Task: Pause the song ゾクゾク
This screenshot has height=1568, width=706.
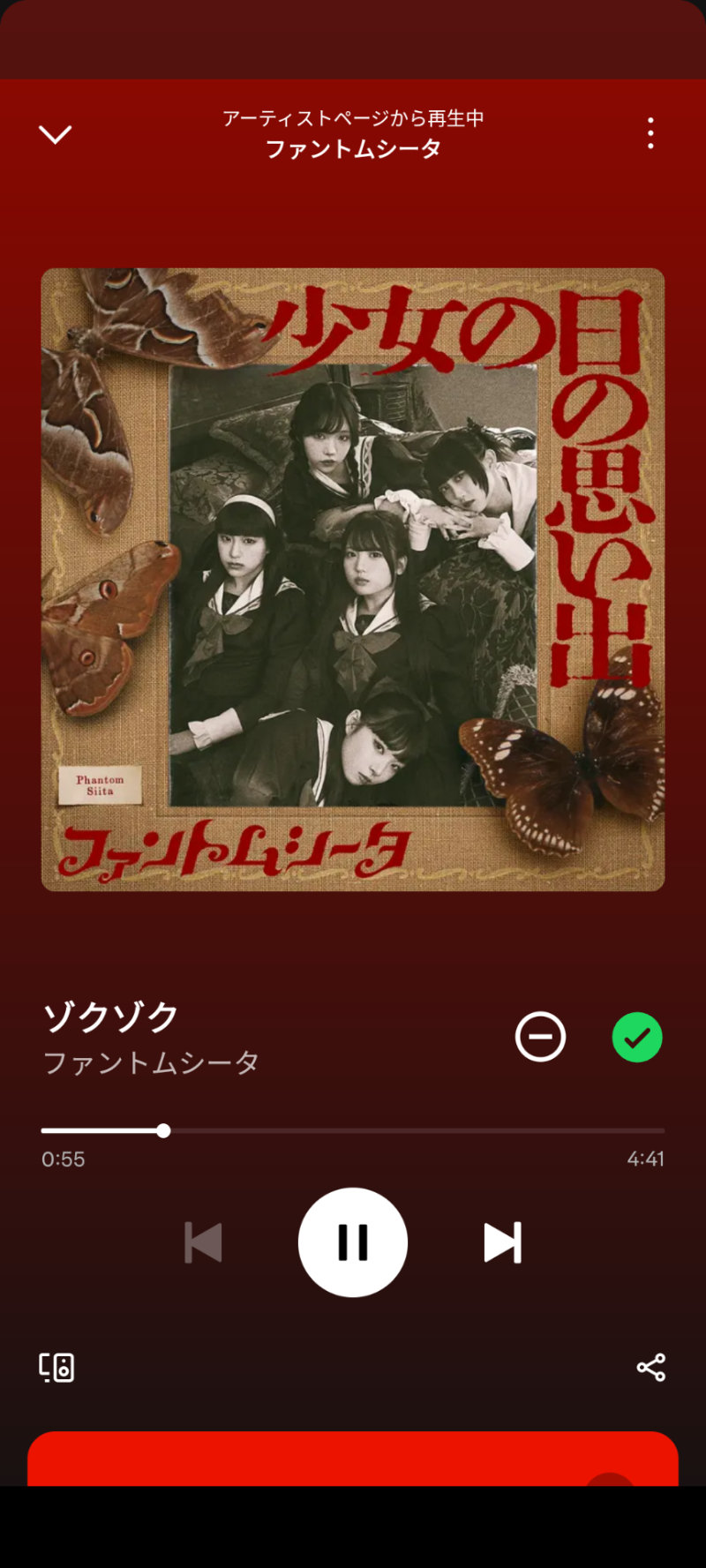Action: (353, 1242)
